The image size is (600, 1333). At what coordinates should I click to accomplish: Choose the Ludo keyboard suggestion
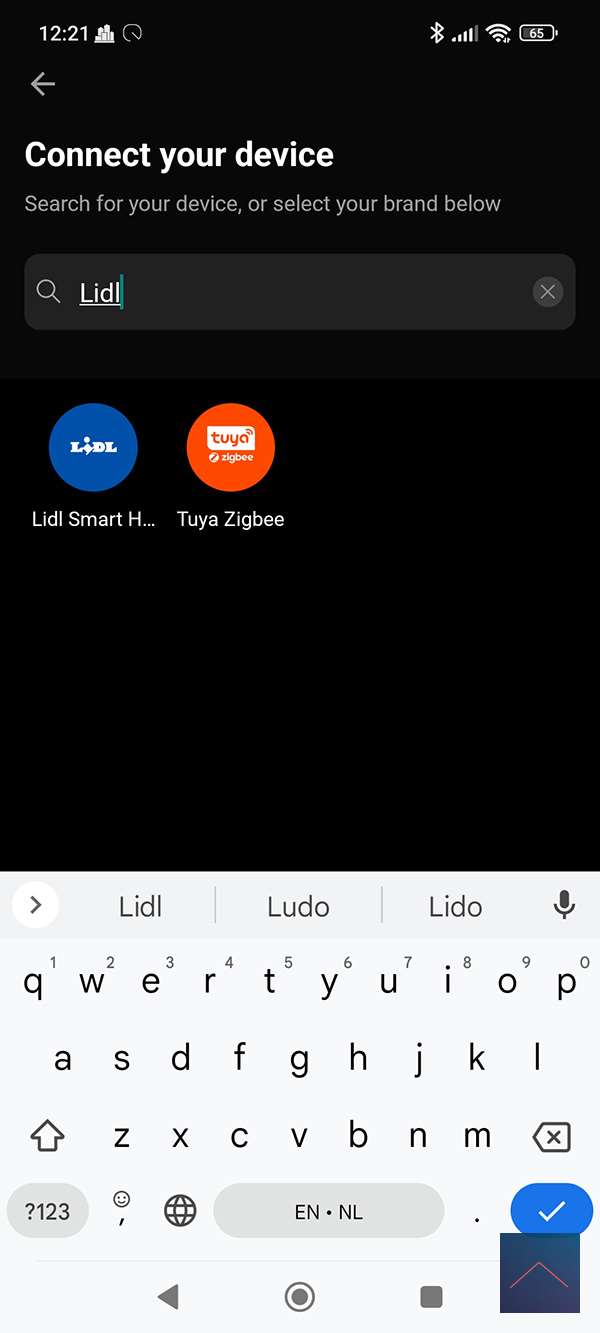pos(298,906)
